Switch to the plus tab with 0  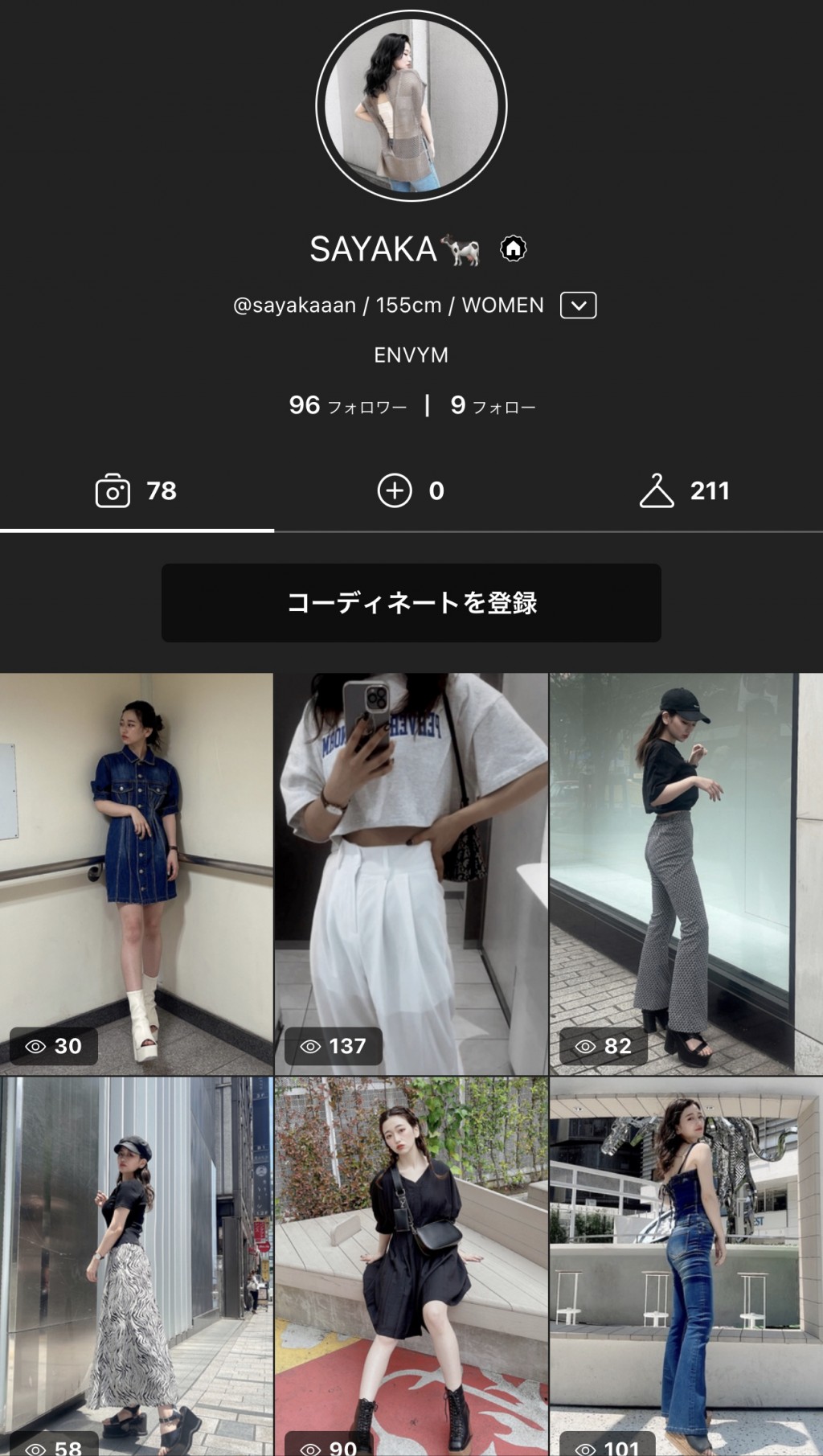tap(411, 490)
